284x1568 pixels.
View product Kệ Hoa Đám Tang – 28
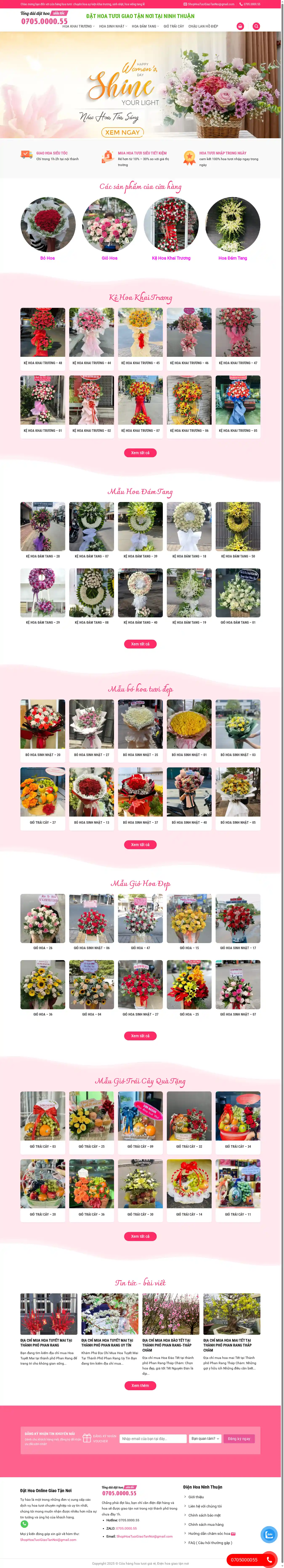coord(43,527)
